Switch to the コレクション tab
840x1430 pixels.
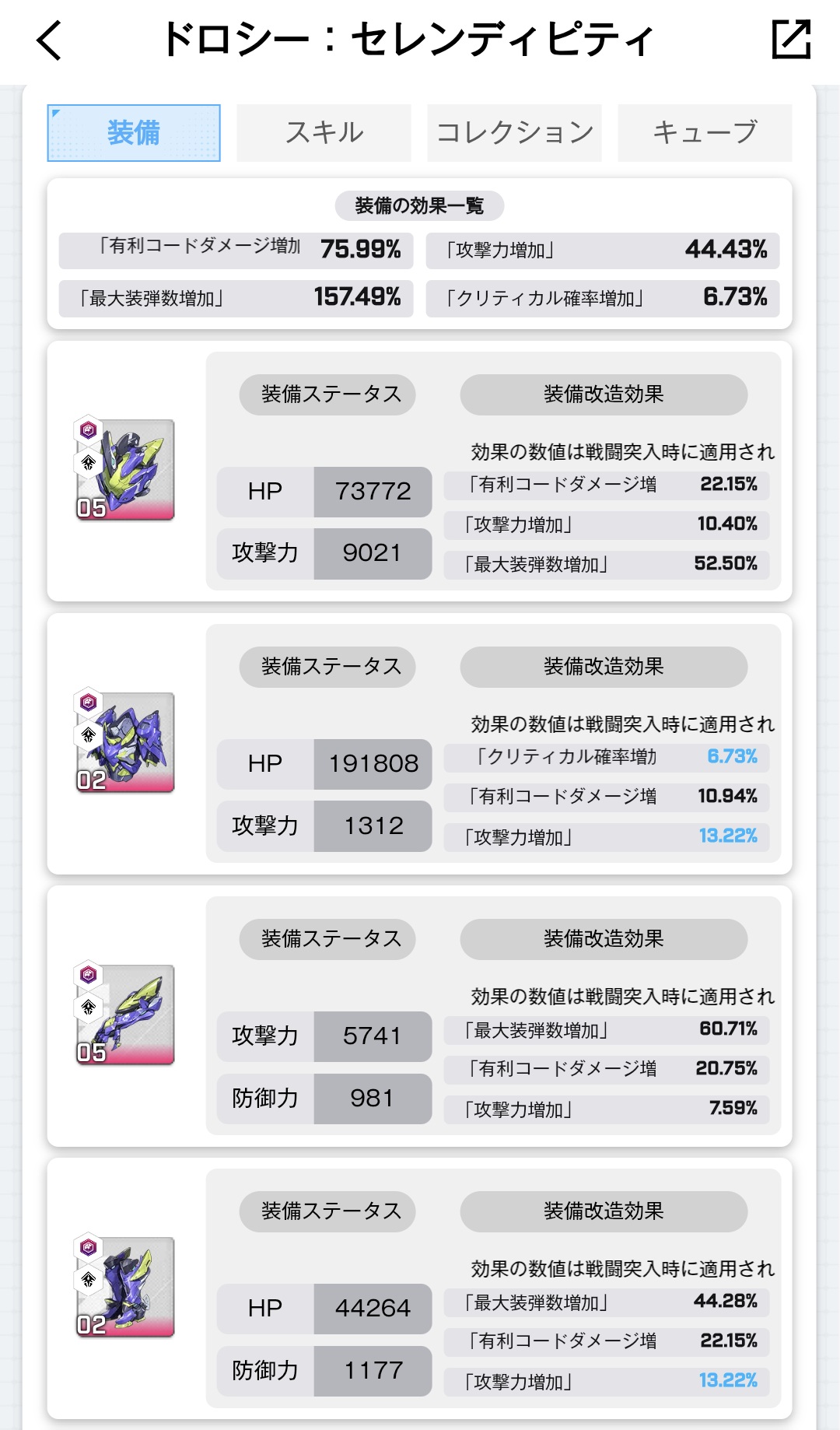[514, 133]
